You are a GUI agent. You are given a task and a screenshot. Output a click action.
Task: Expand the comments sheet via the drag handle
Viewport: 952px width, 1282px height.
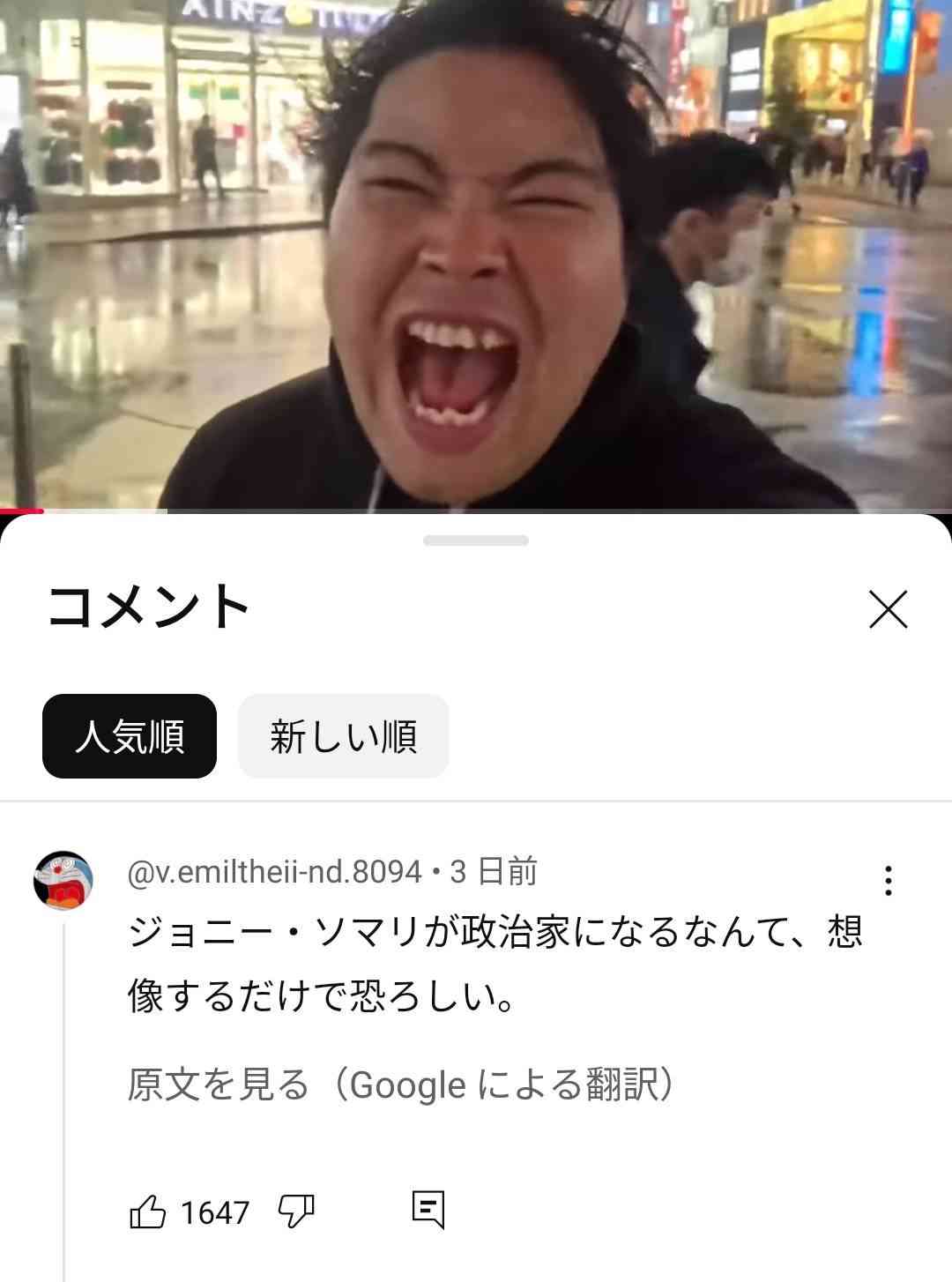(x=475, y=541)
